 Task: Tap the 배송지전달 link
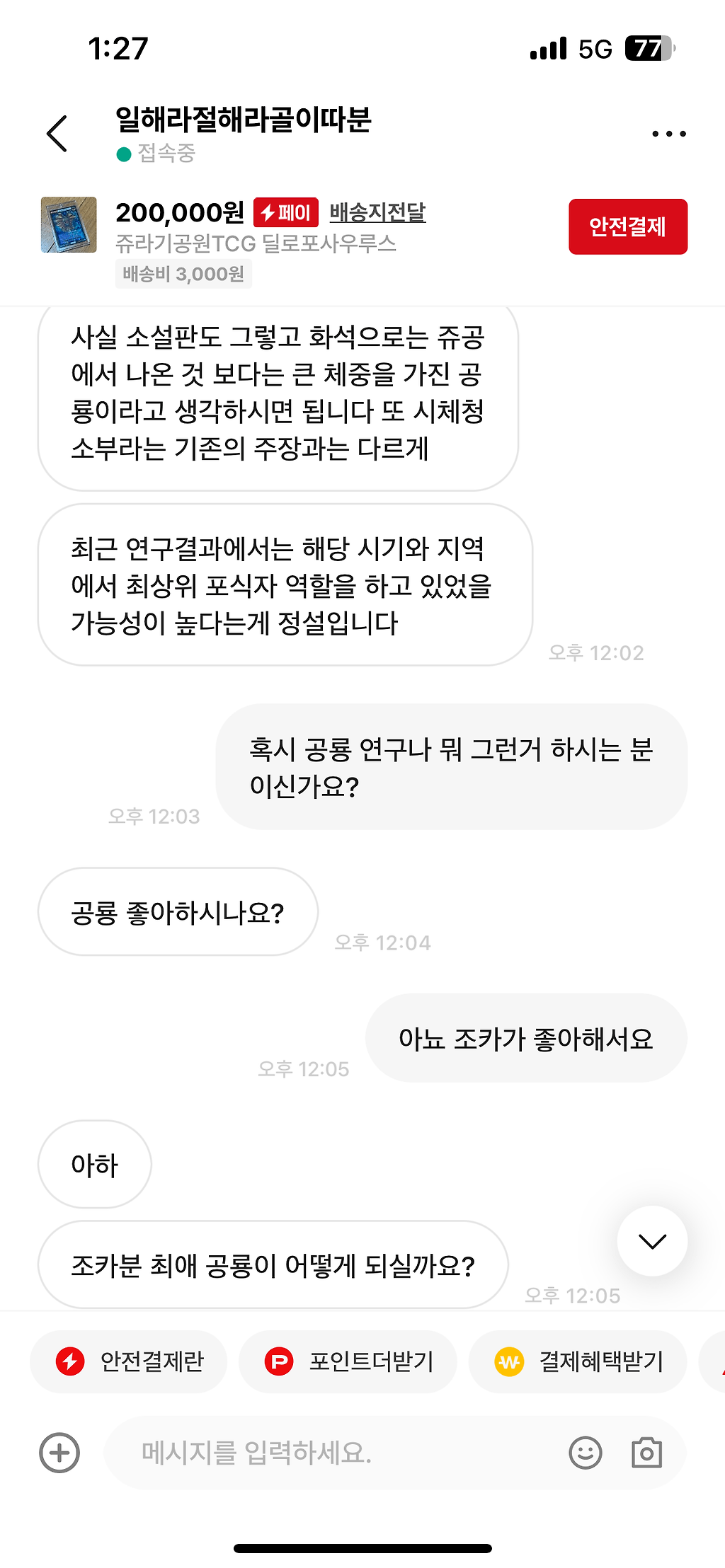[x=378, y=210]
